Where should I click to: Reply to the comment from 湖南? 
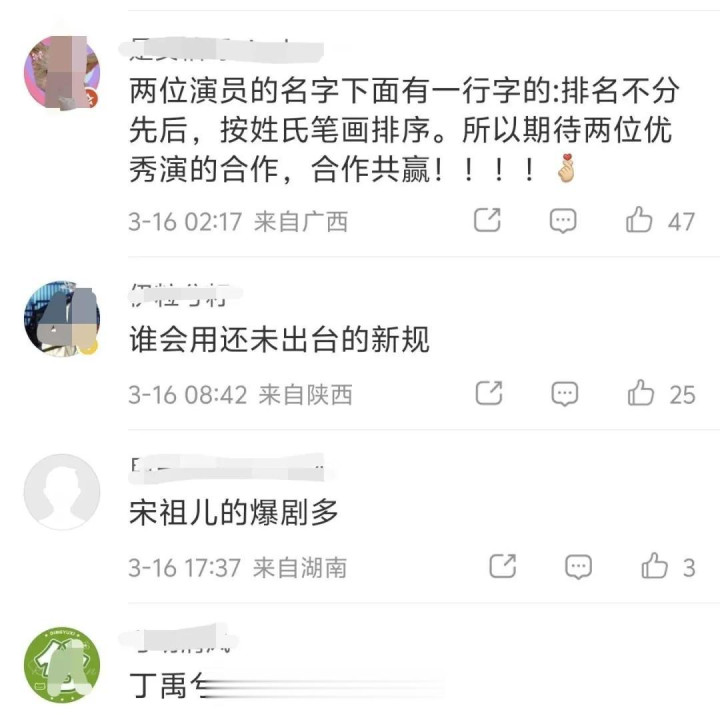click(578, 567)
